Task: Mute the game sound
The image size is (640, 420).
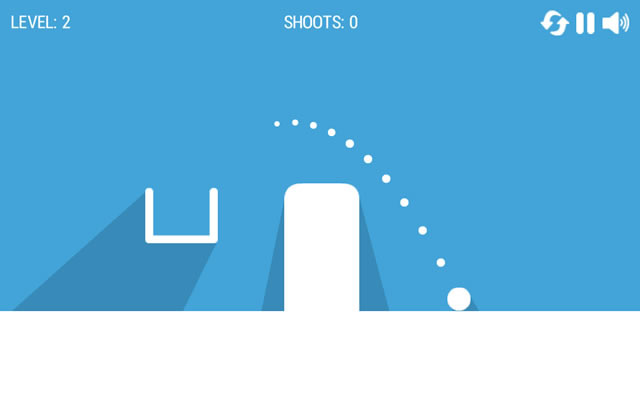Action: coord(615,23)
